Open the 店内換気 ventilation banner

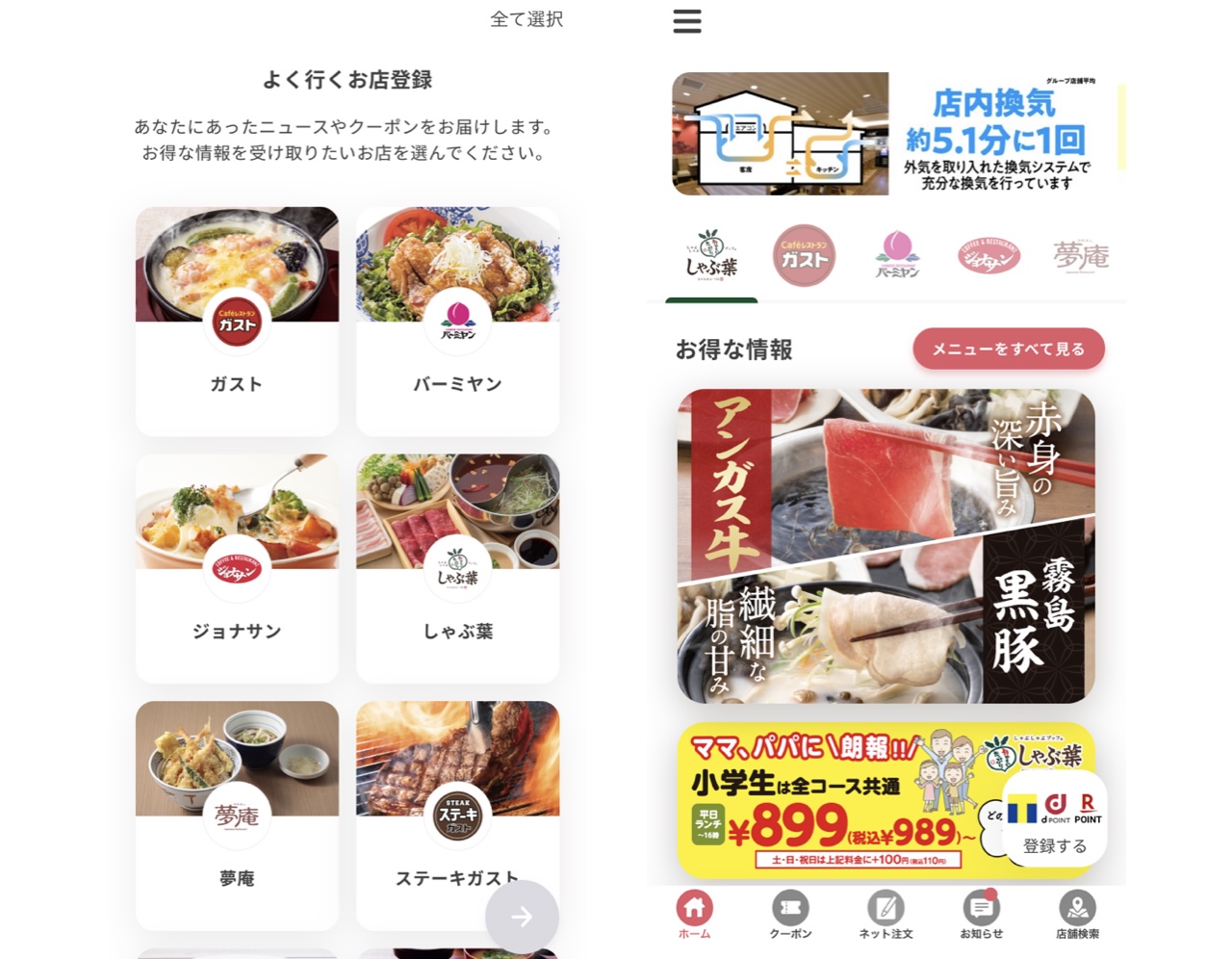click(898, 134)
